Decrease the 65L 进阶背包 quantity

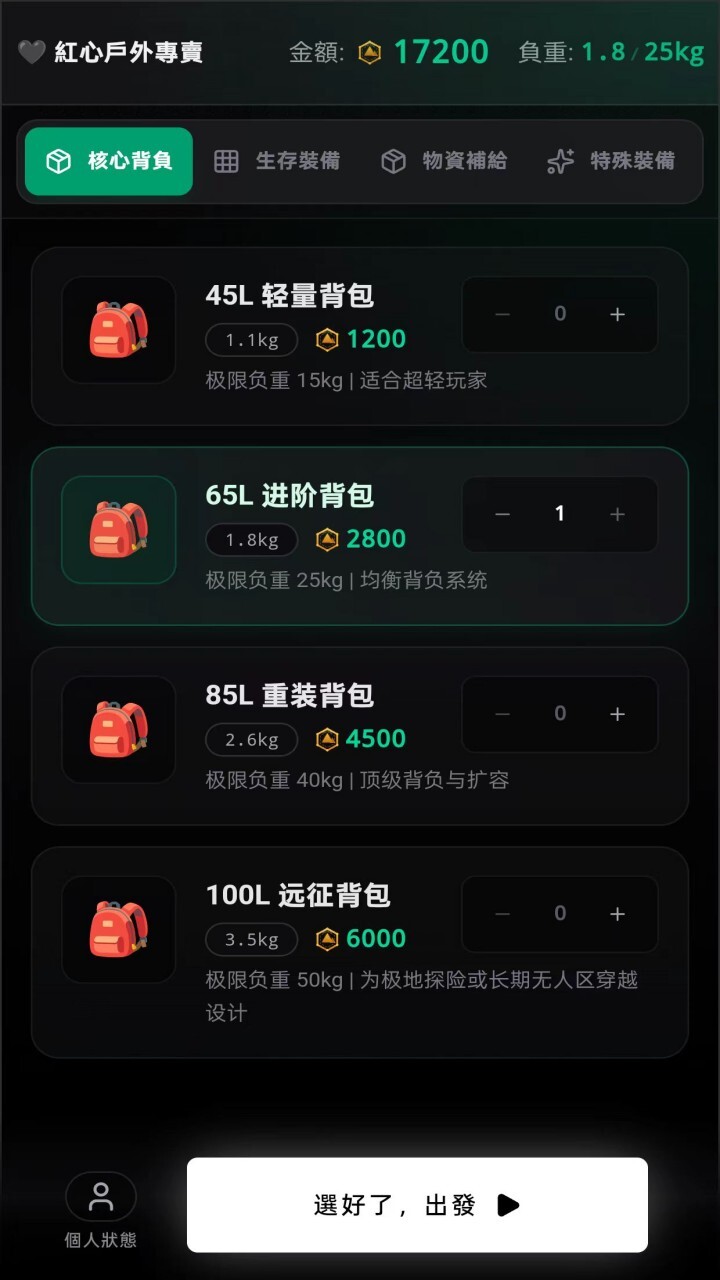(503, 514)
